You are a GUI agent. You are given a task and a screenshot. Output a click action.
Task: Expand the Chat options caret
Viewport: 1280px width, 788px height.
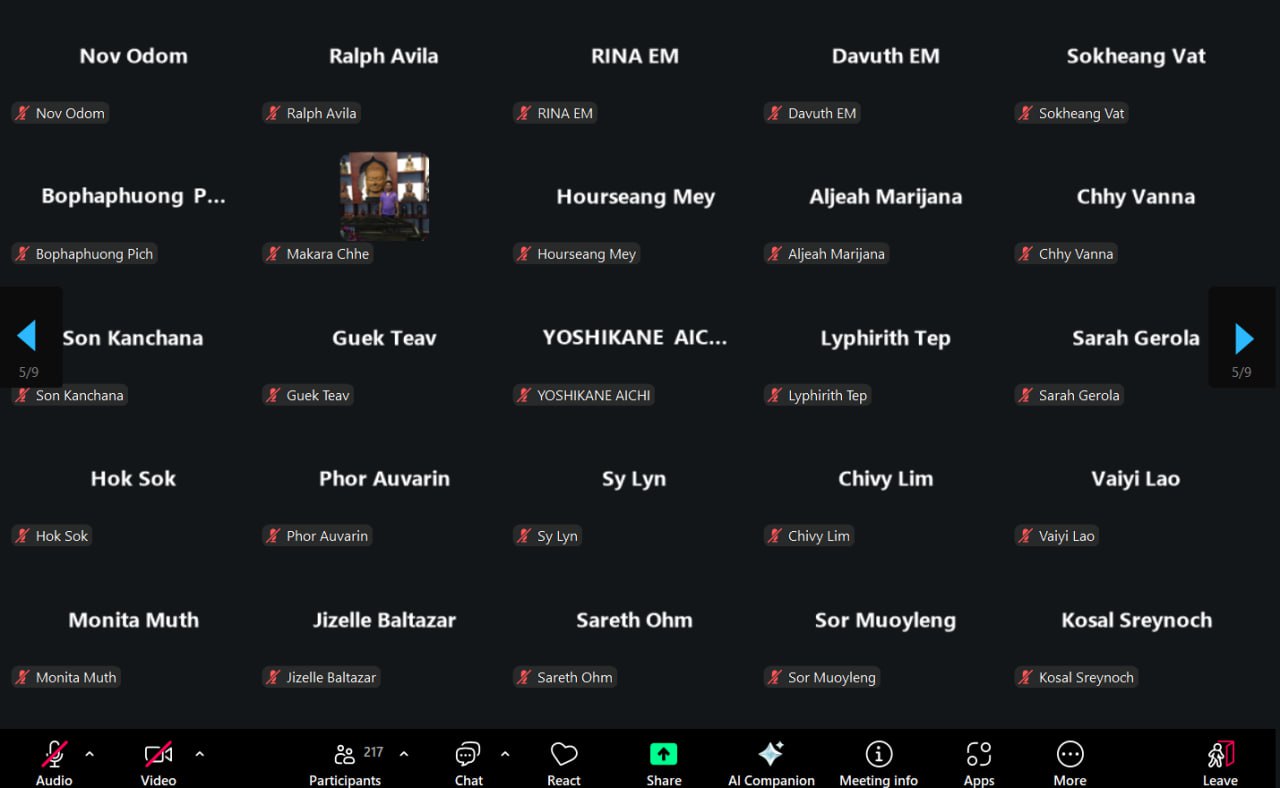click(505, 754)
